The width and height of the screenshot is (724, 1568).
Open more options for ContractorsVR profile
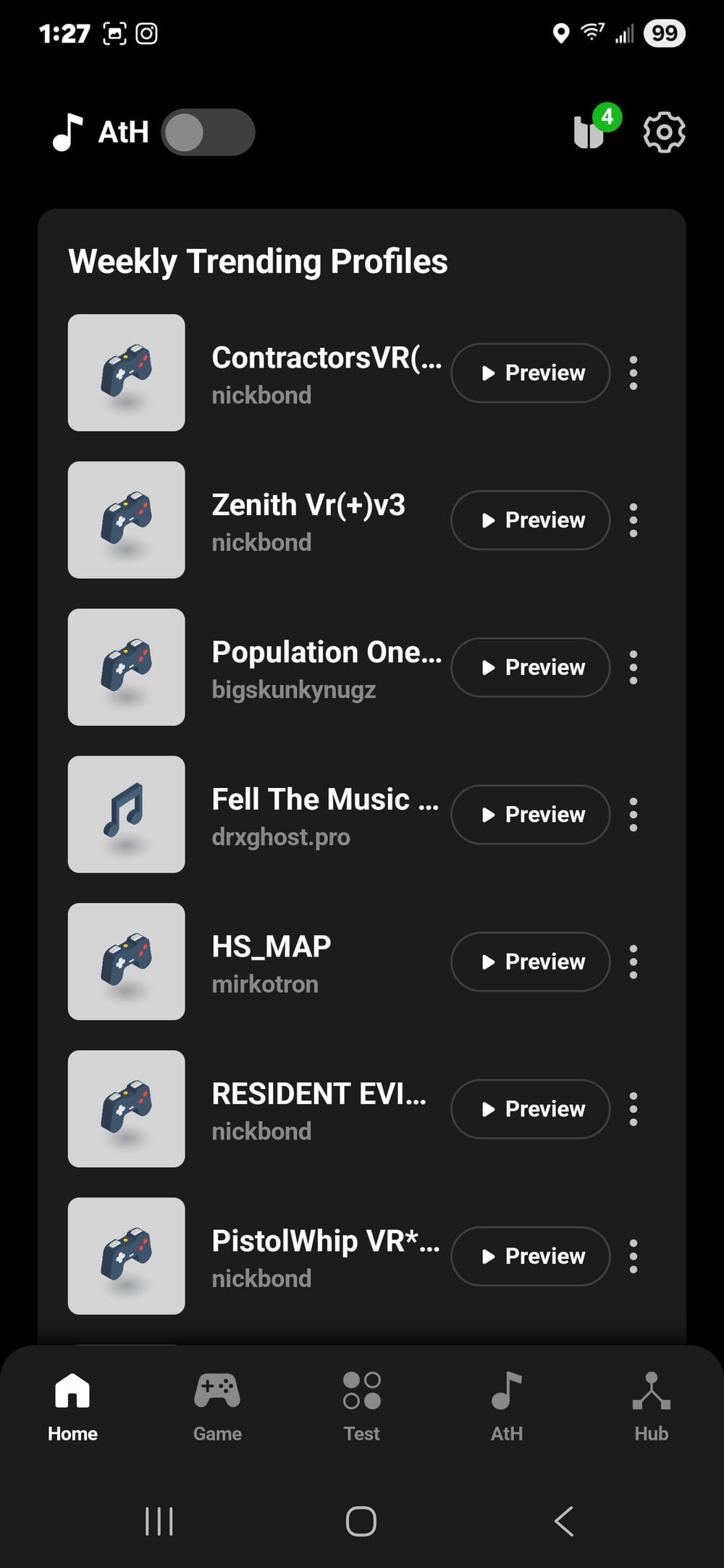(x=633, y=373)
